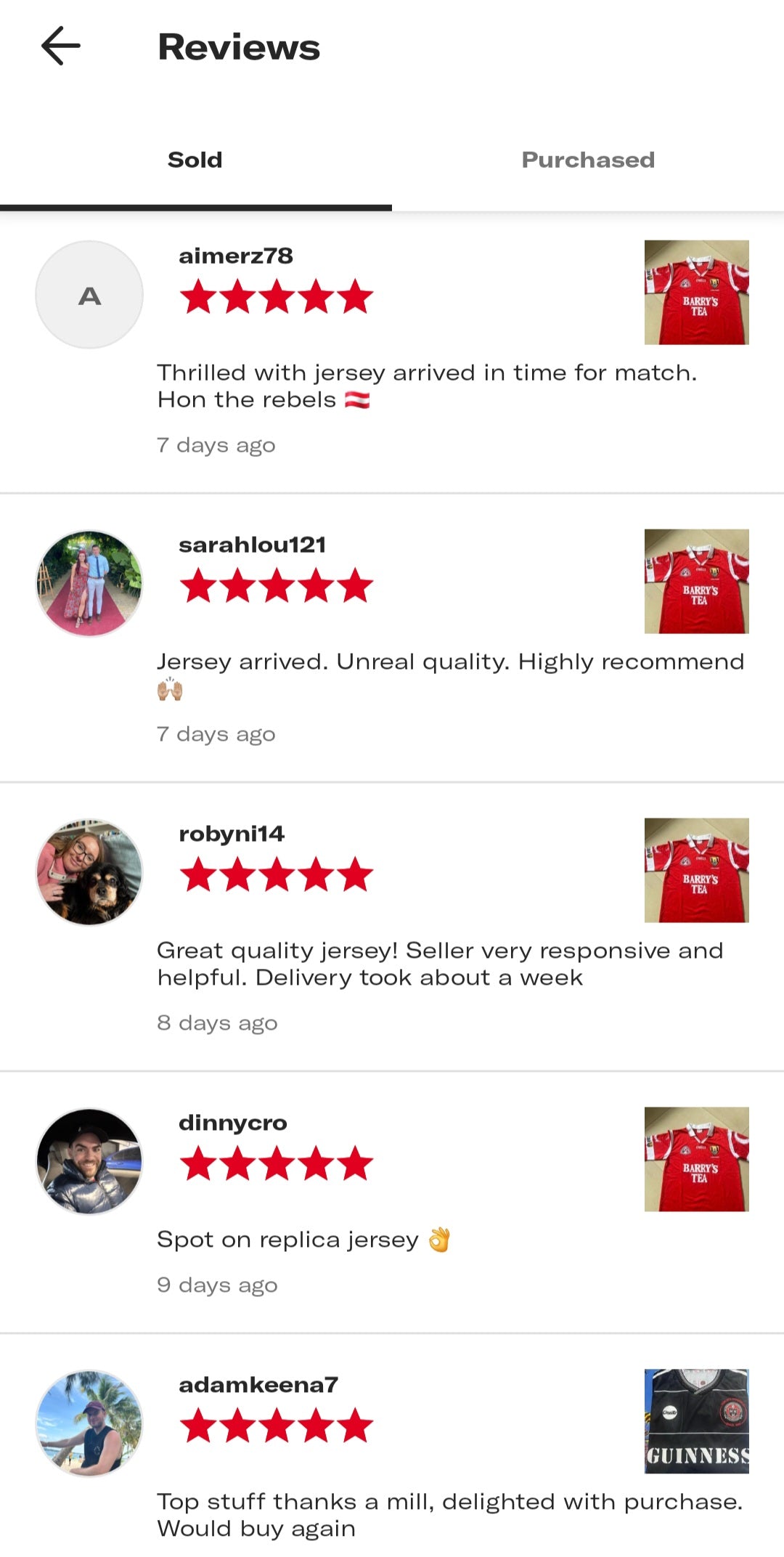Switch to the Purchased tab
This screenshot has width=784, height=1557.
pos(587,160)
